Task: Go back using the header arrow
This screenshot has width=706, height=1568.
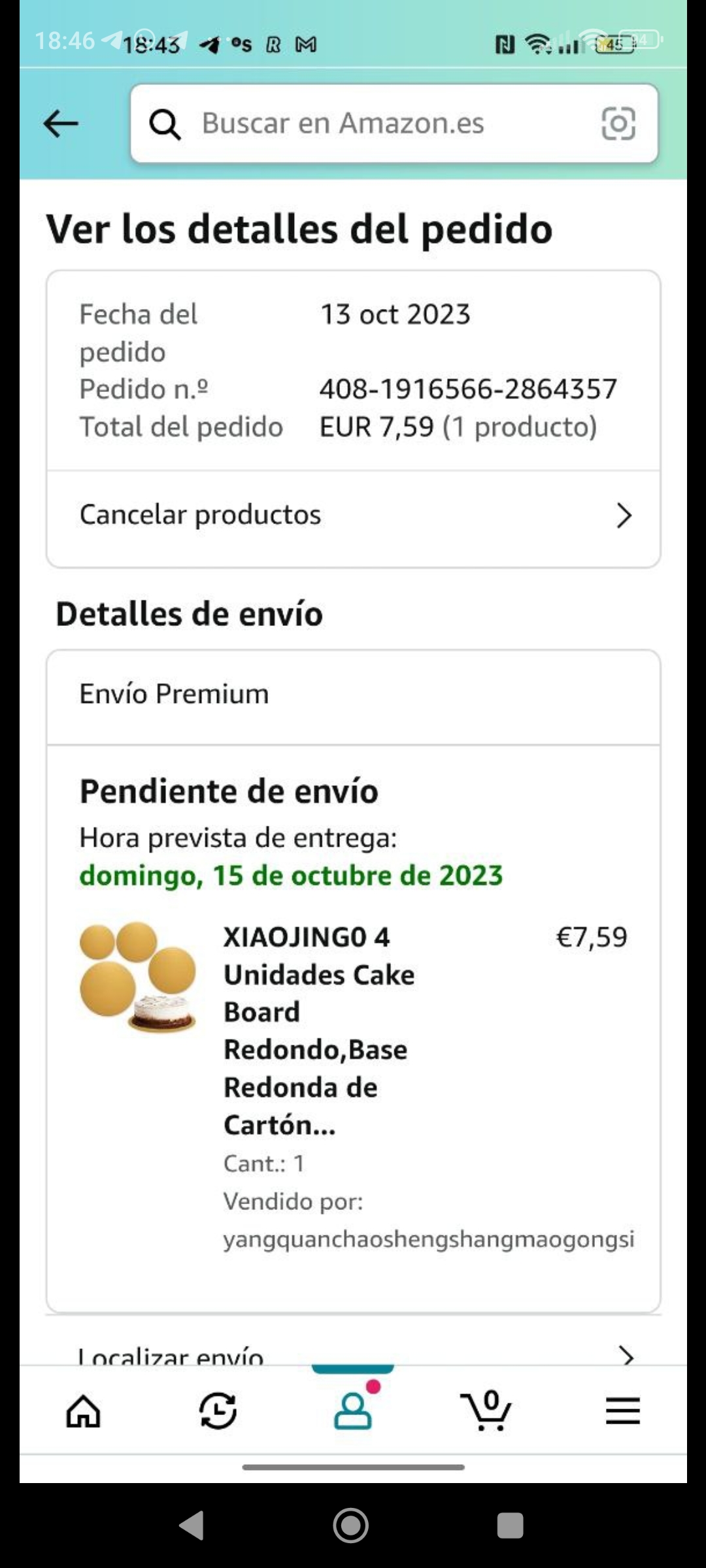Action: (x=61, y=123)
